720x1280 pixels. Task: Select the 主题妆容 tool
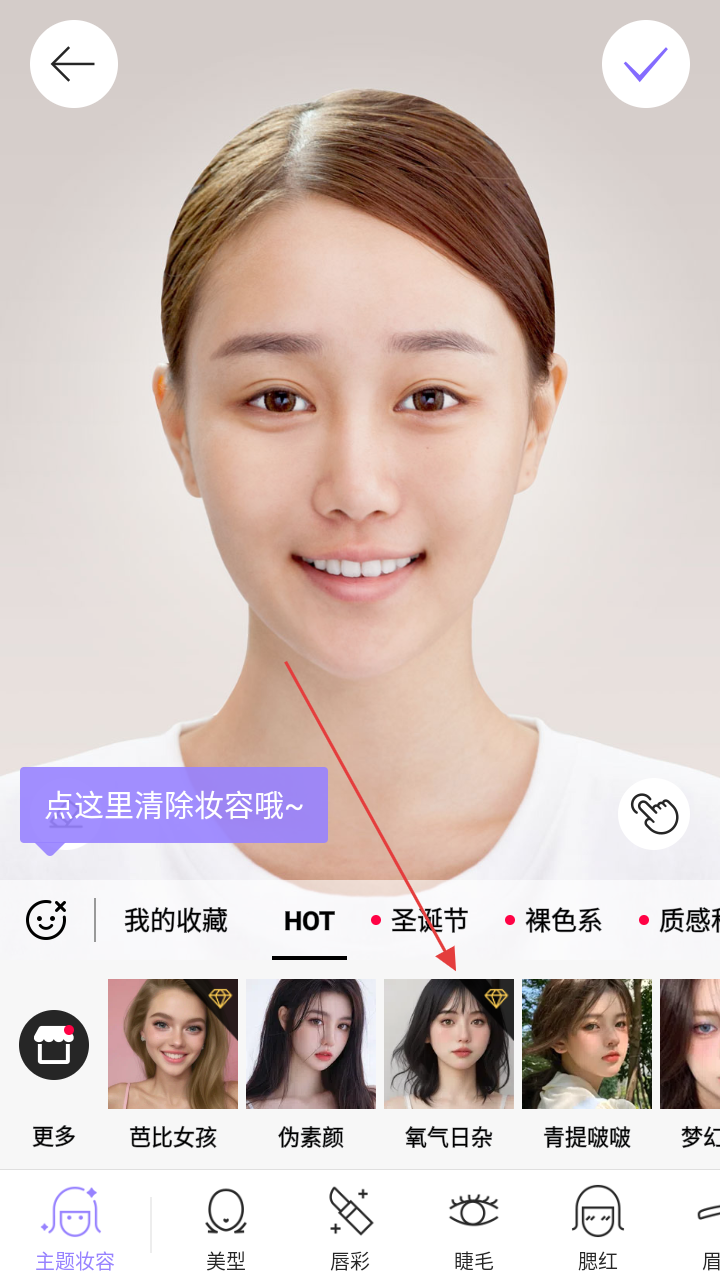(x=75, y=1226)
